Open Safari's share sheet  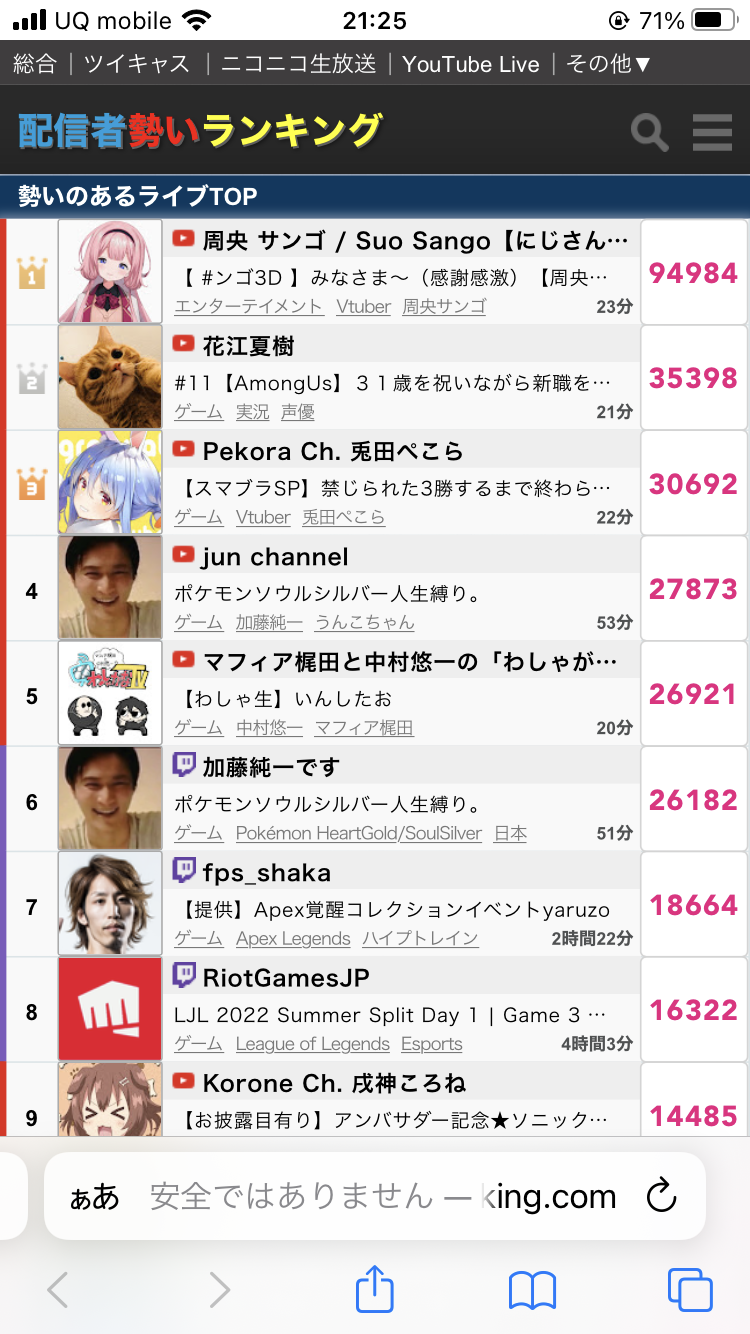point(375,1290)
